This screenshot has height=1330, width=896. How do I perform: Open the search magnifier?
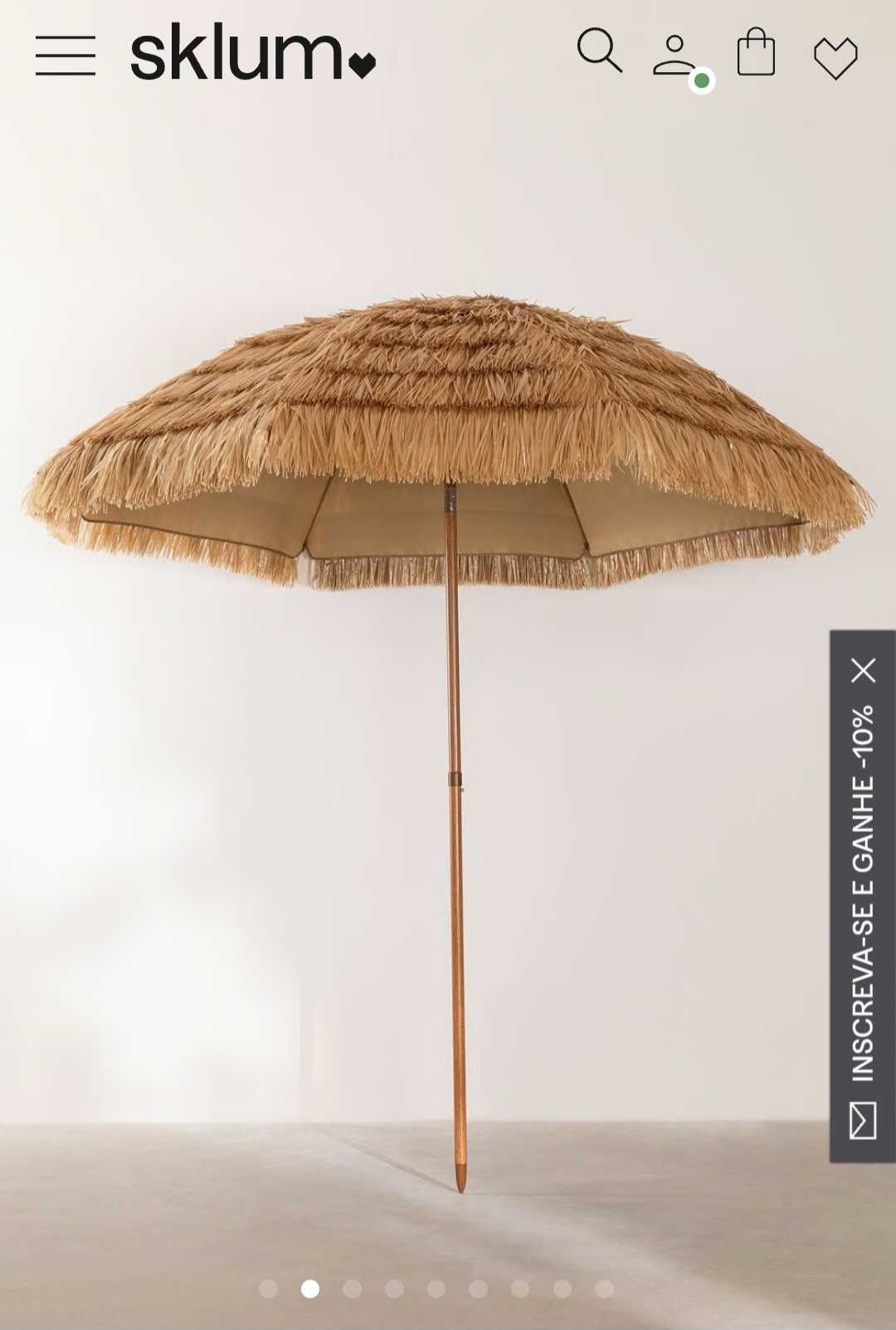[599, 51]
